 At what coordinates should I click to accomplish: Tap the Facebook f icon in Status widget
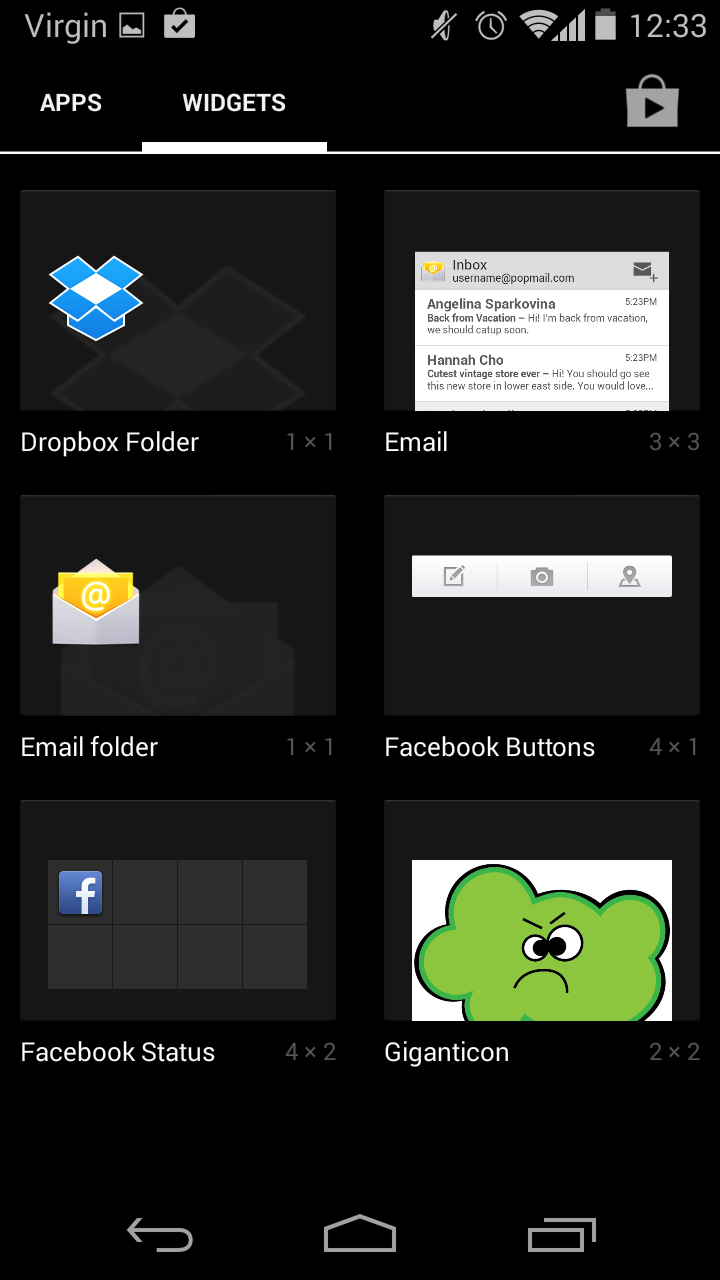79,892
